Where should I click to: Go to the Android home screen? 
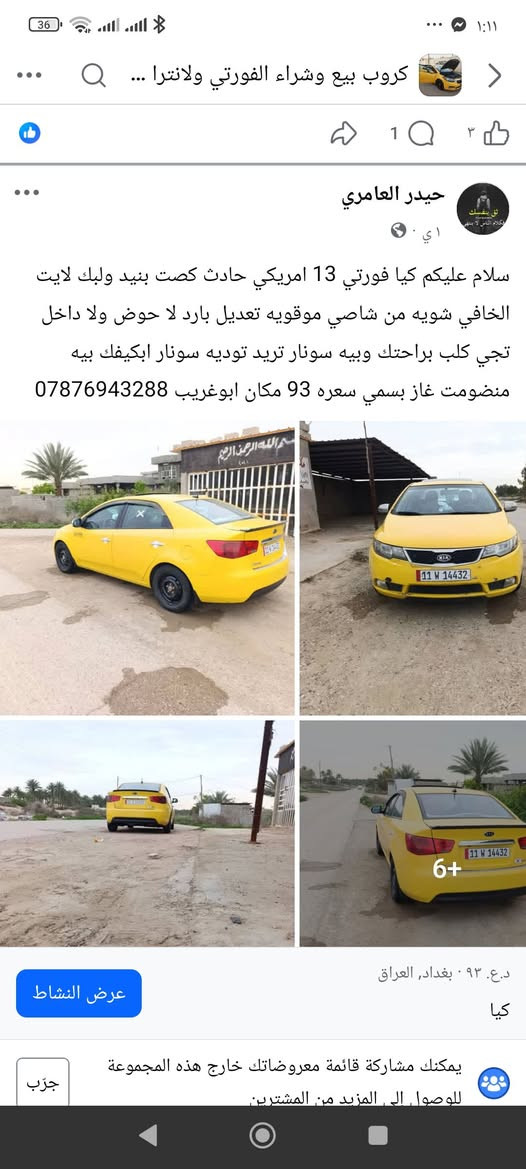point(262,1135)
